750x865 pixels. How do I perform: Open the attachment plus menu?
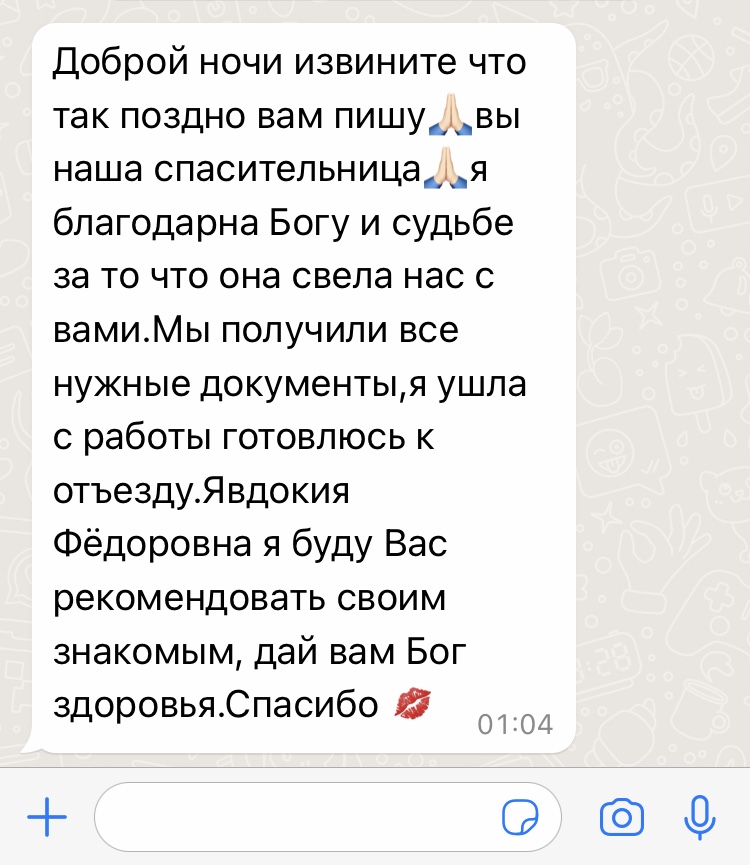click(x=46, y=819)
